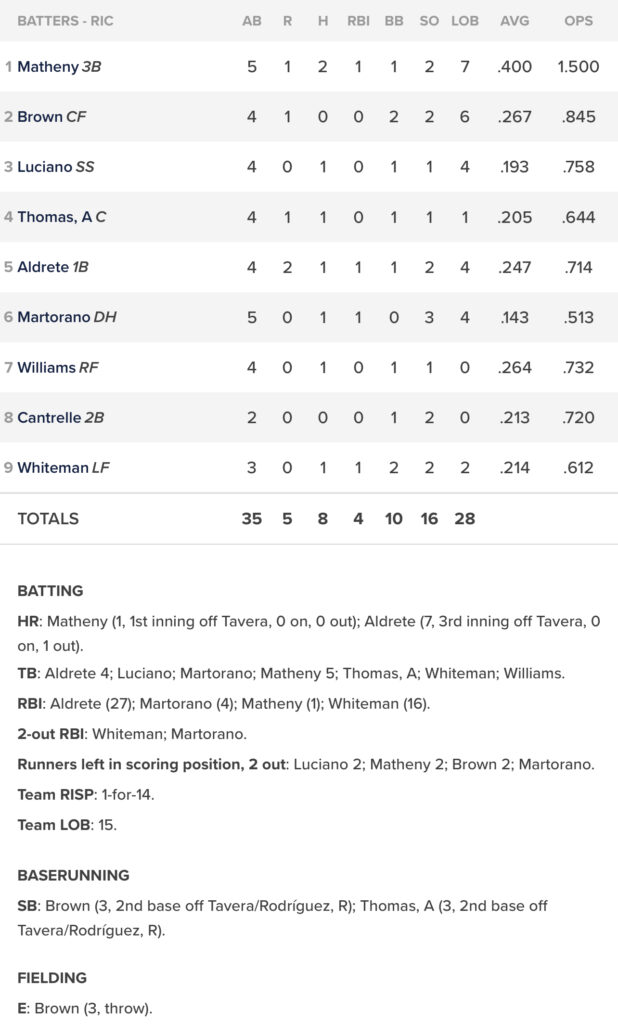618x1024 pixels.
Task: View Martorano's player profile
Action: click(x=53, y=317)
